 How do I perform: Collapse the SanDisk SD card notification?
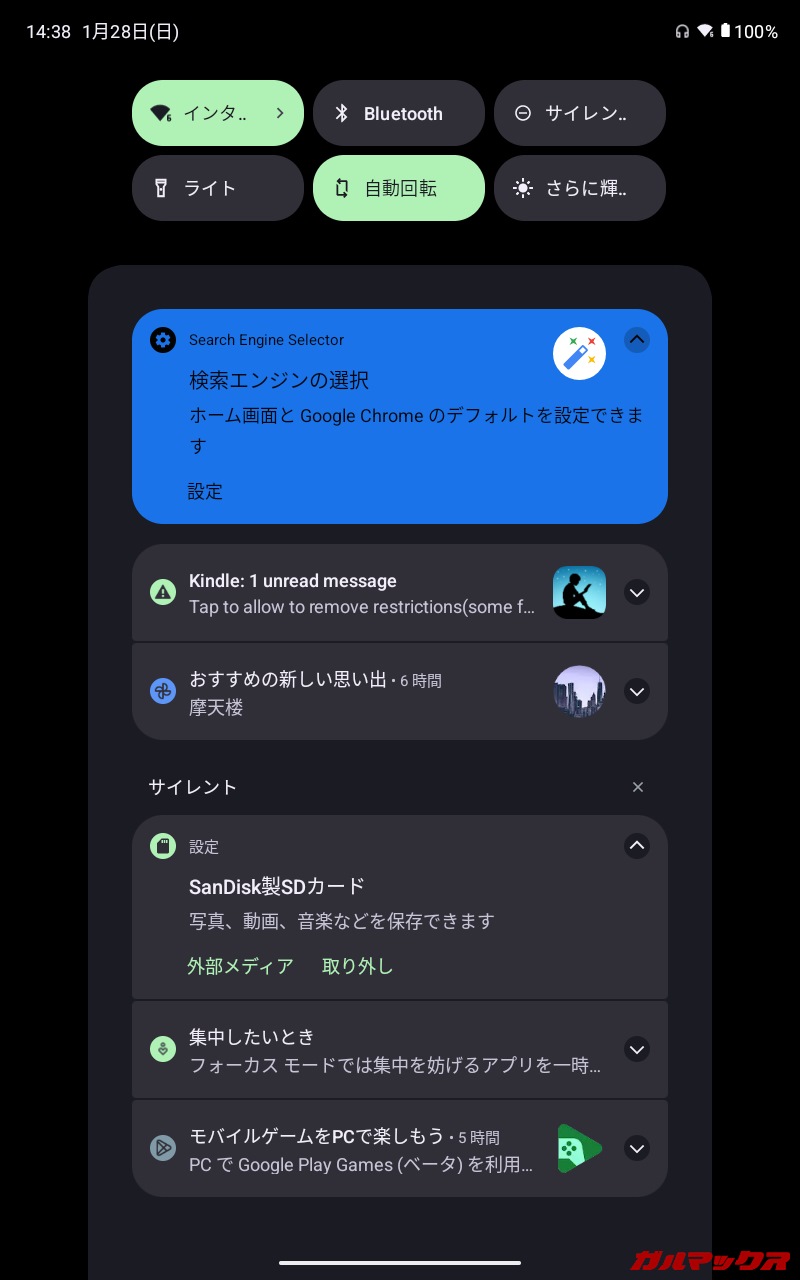[x=637, y=846]
